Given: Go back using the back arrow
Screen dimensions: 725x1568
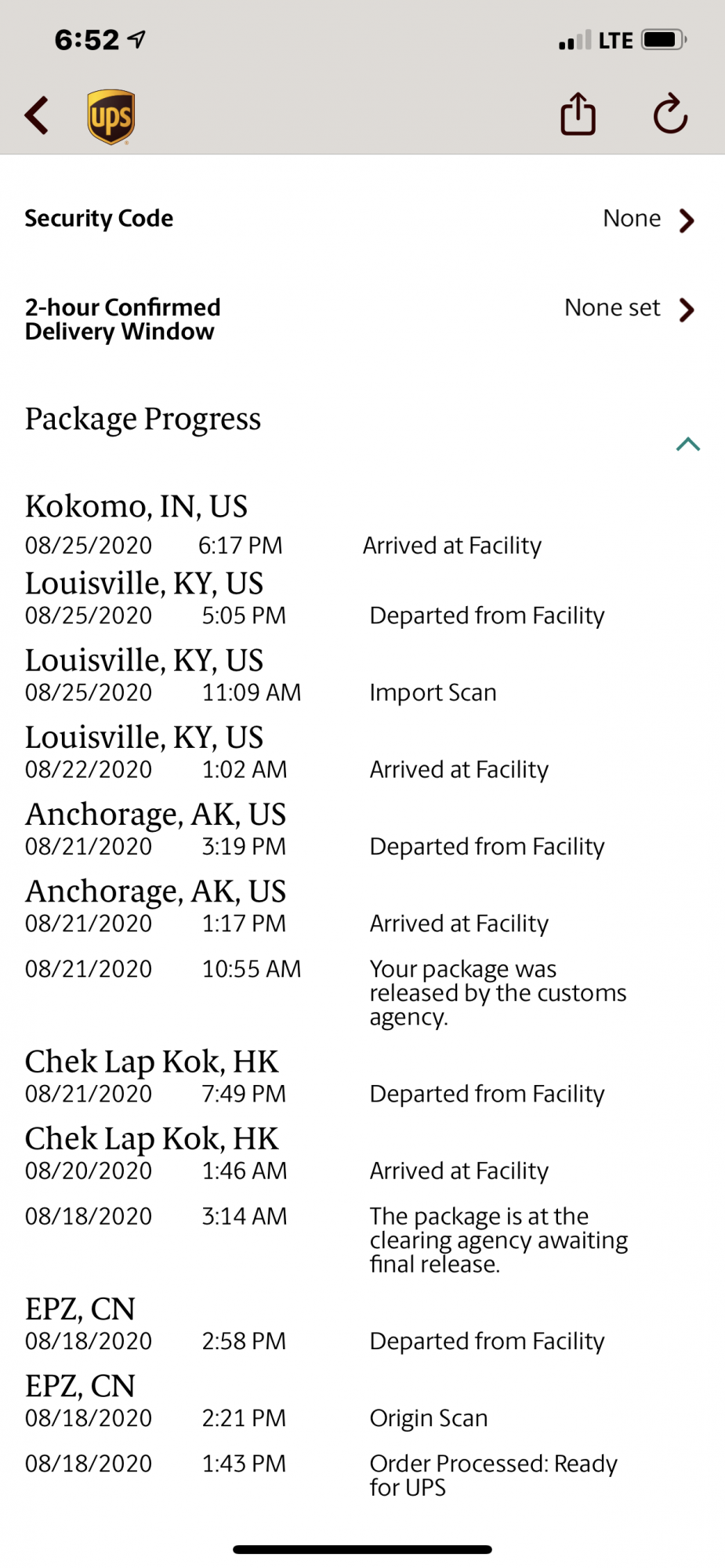Looking at the screenshot, I should click(x=37, y=116).
